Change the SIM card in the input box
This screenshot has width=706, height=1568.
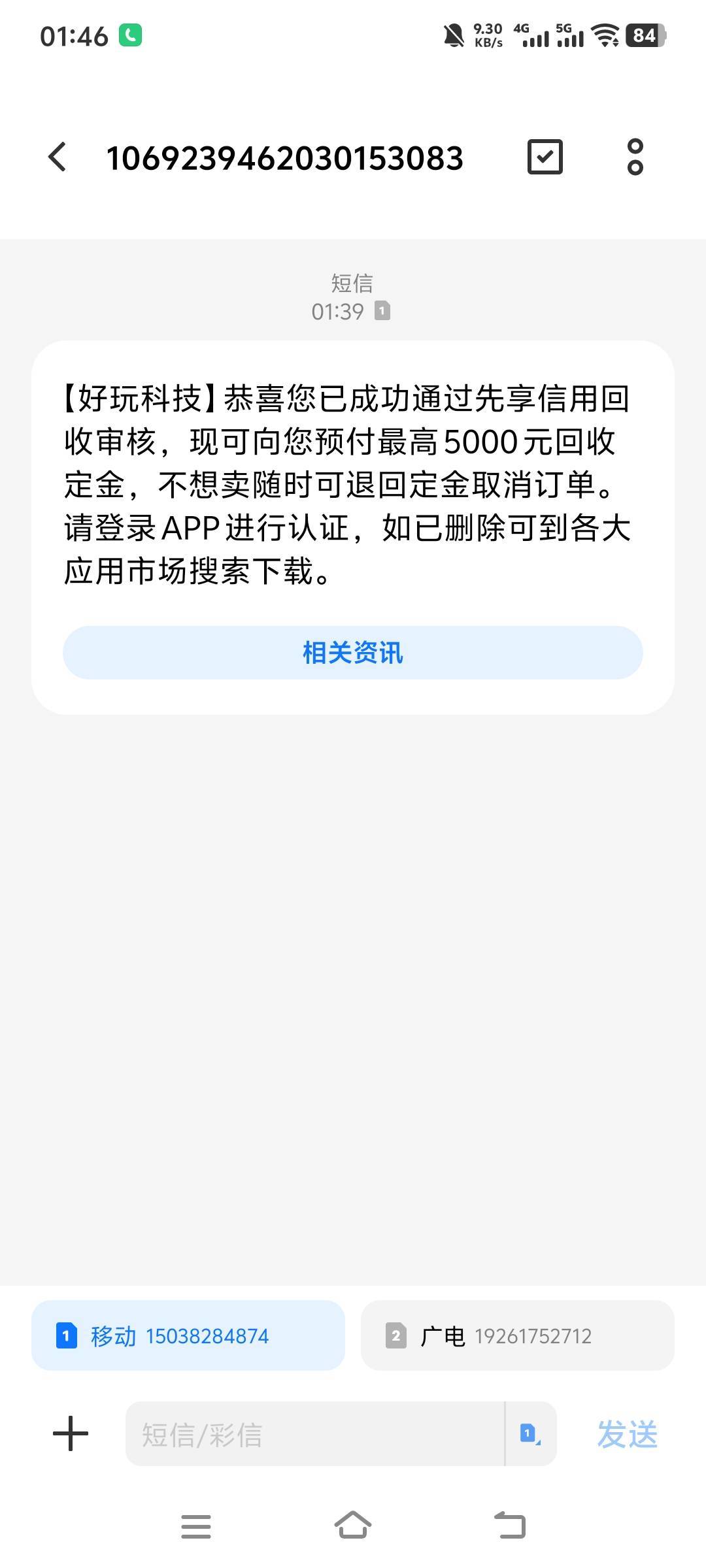pyautogui.click(x=530, y=1434)
